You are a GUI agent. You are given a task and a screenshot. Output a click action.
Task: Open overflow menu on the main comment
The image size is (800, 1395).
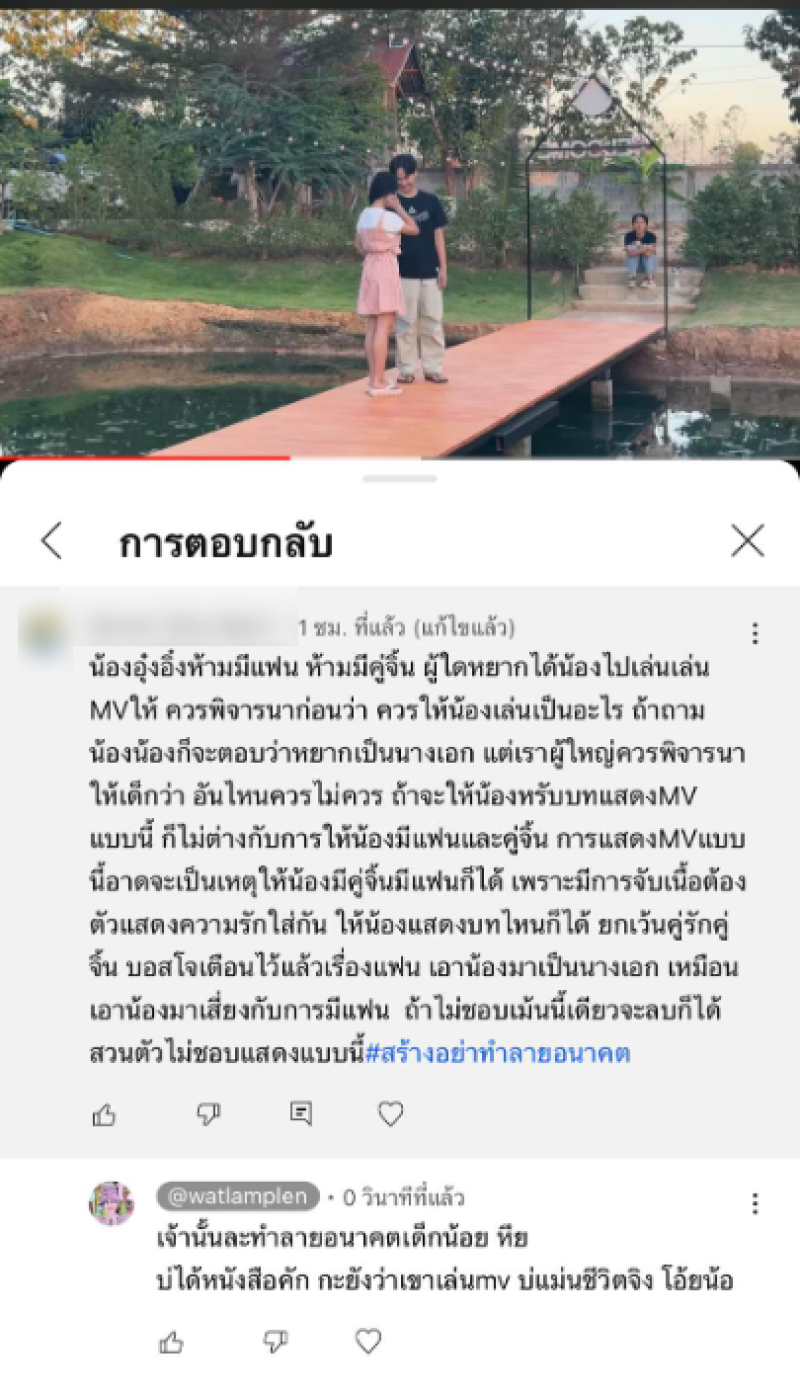coord(755,633)
